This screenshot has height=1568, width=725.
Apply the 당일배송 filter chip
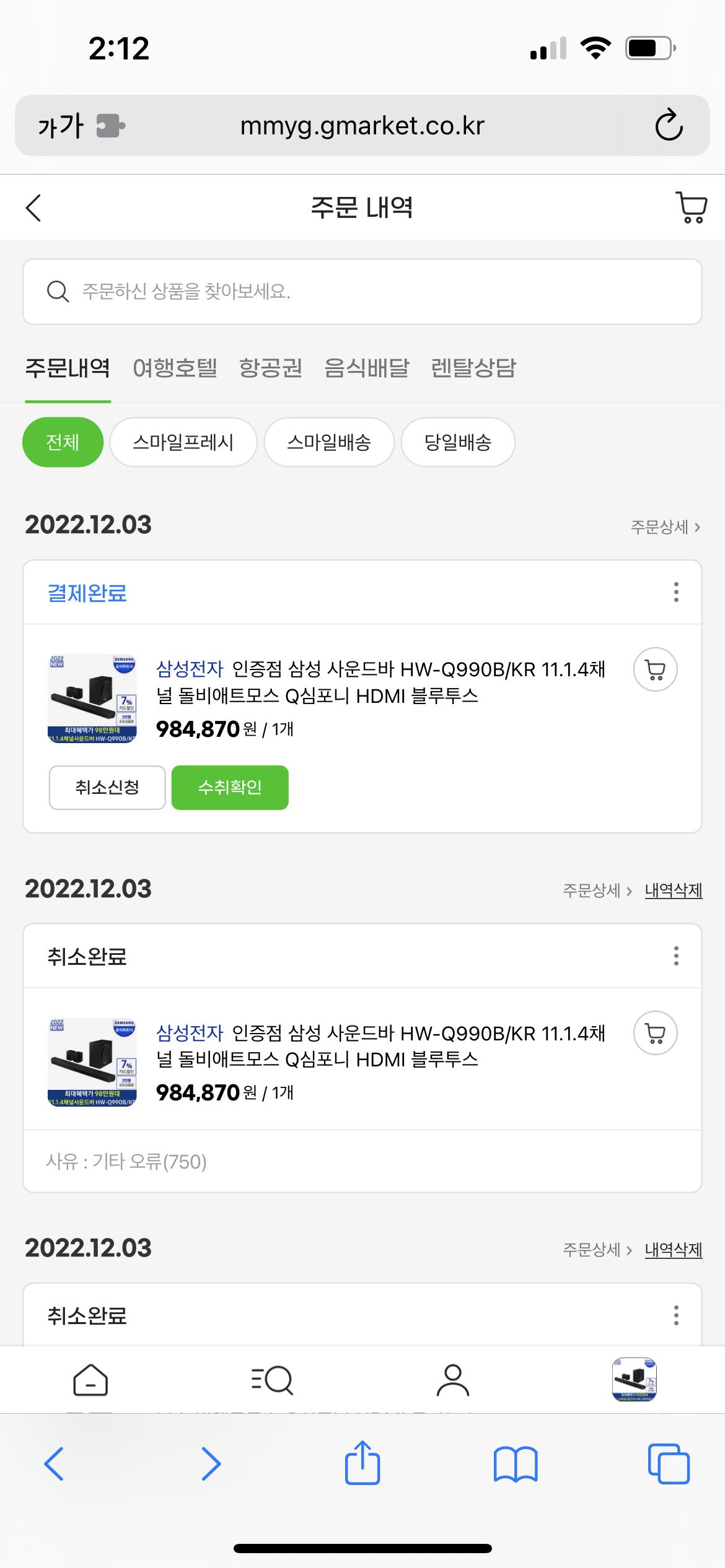pos(458,442)
